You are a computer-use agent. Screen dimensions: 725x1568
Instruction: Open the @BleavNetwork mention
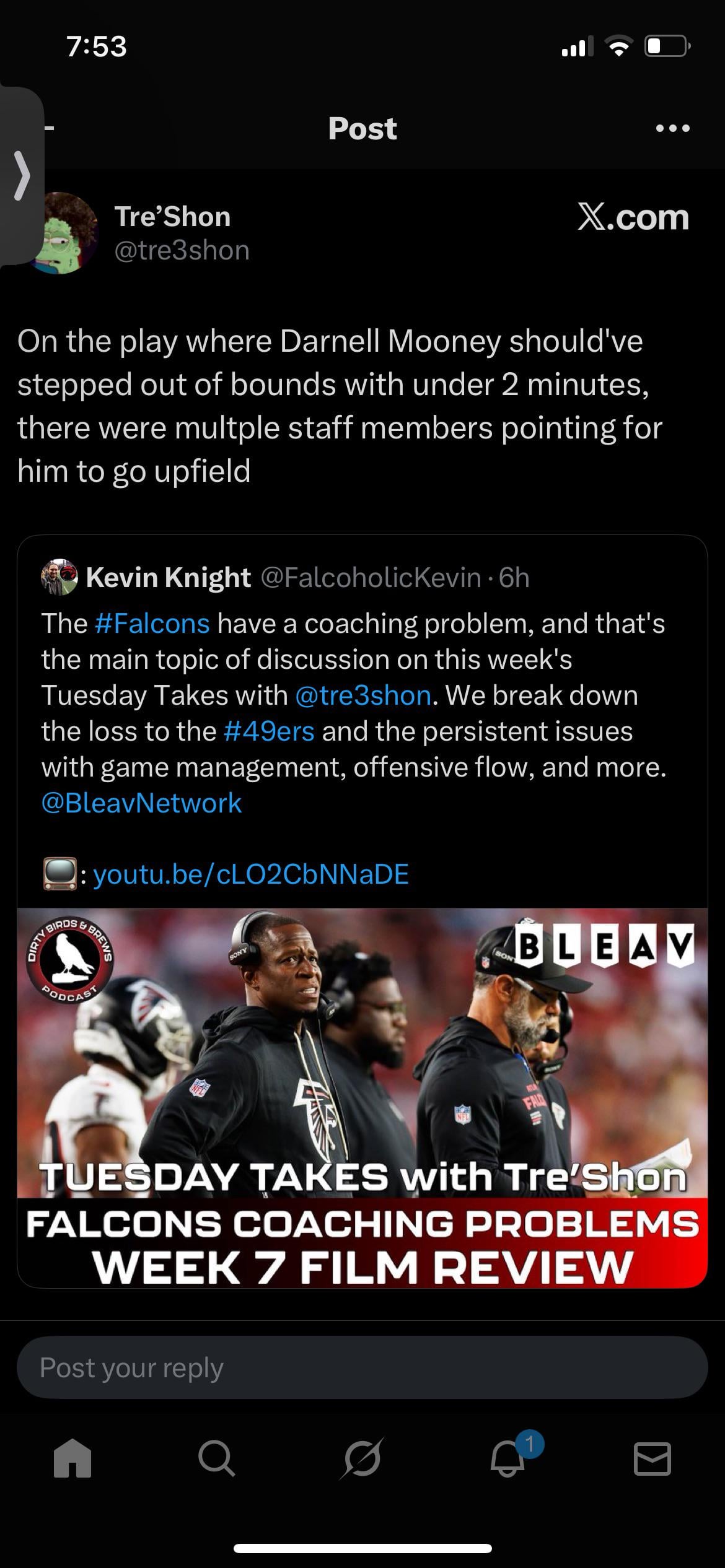coord(141,803)
